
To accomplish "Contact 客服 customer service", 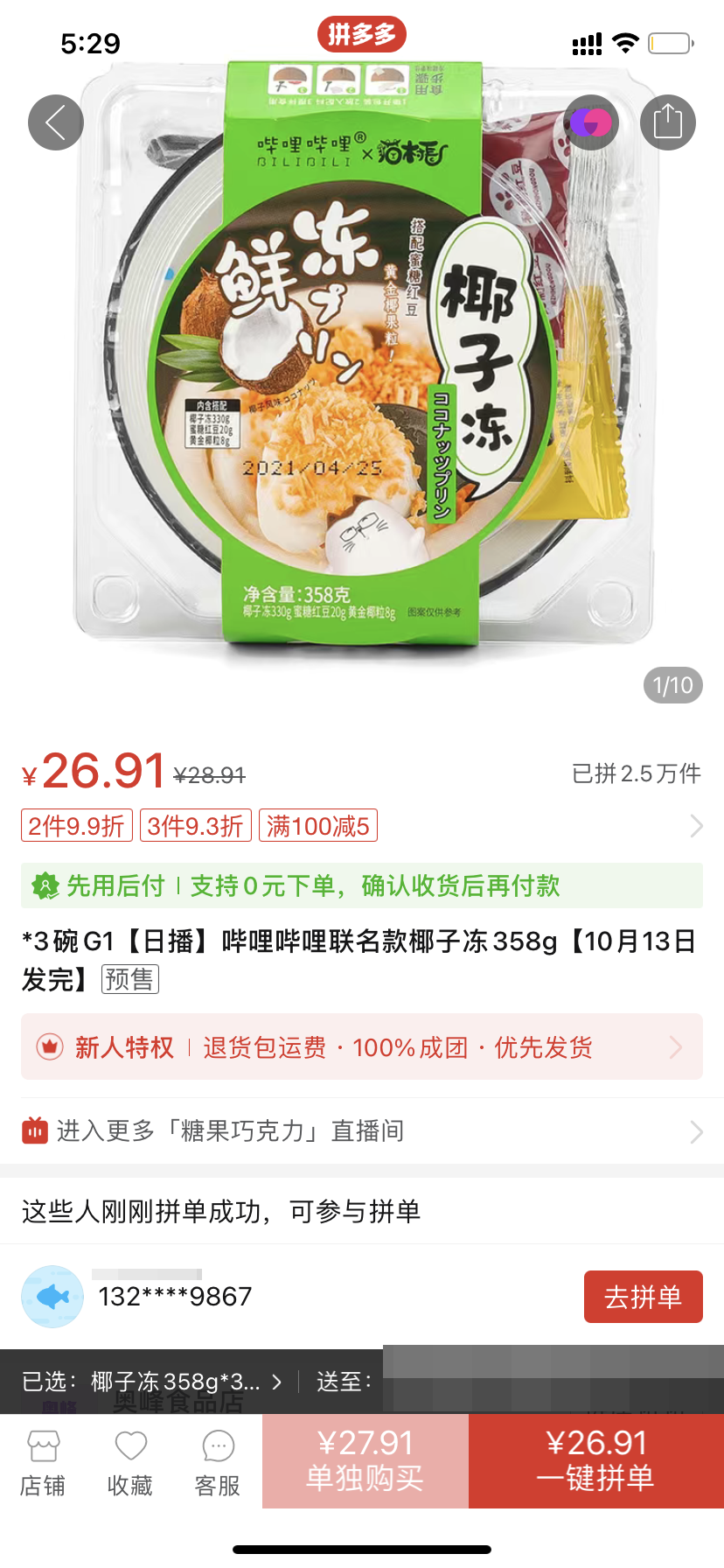I will 218,1463.
